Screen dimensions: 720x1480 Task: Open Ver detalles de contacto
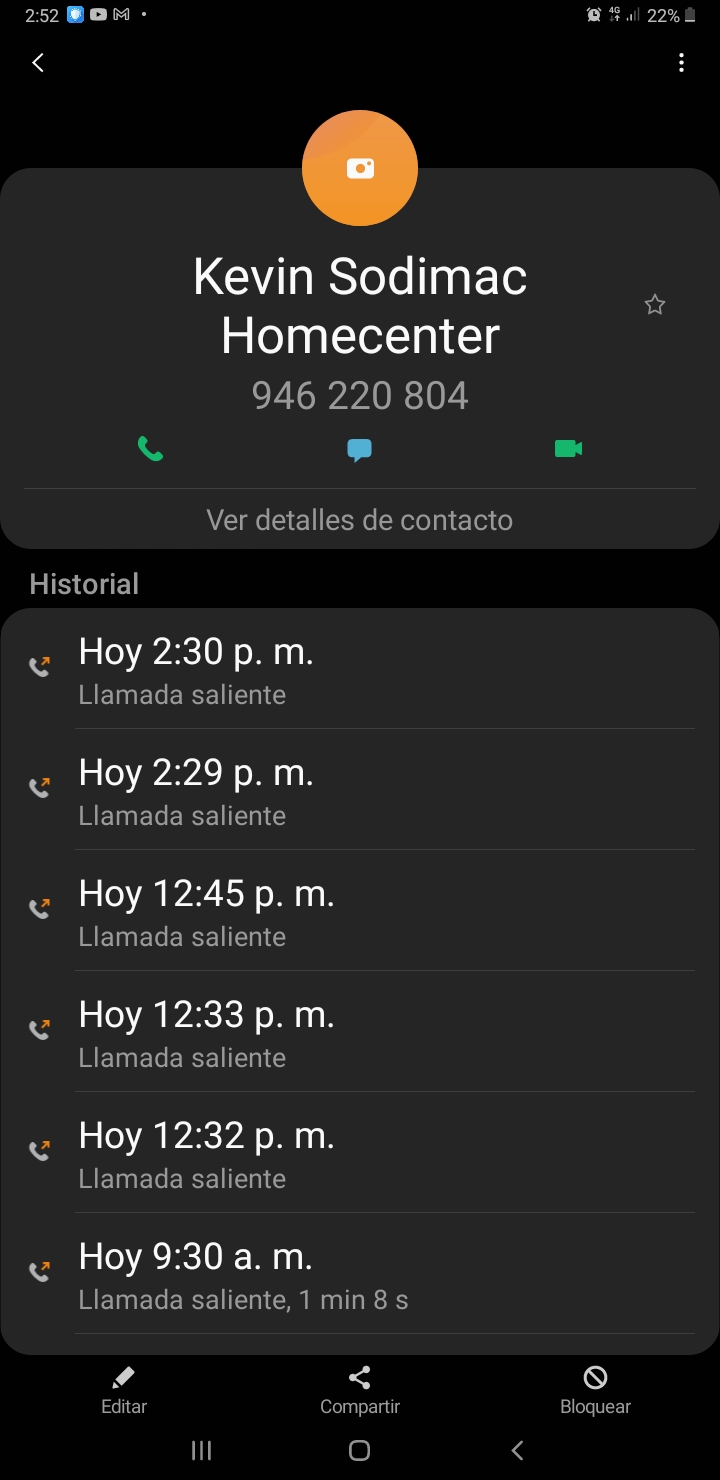[x=360, y=520]
